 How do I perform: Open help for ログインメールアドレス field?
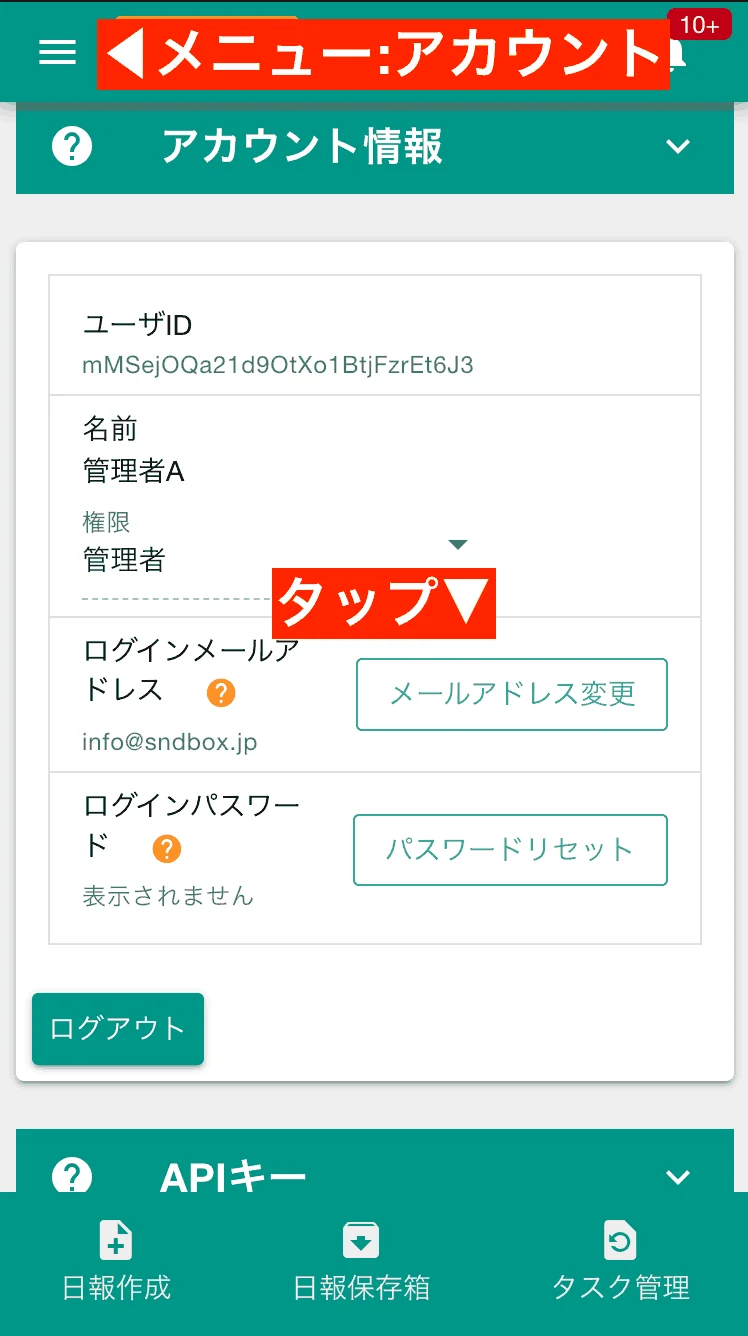(220, 692)
